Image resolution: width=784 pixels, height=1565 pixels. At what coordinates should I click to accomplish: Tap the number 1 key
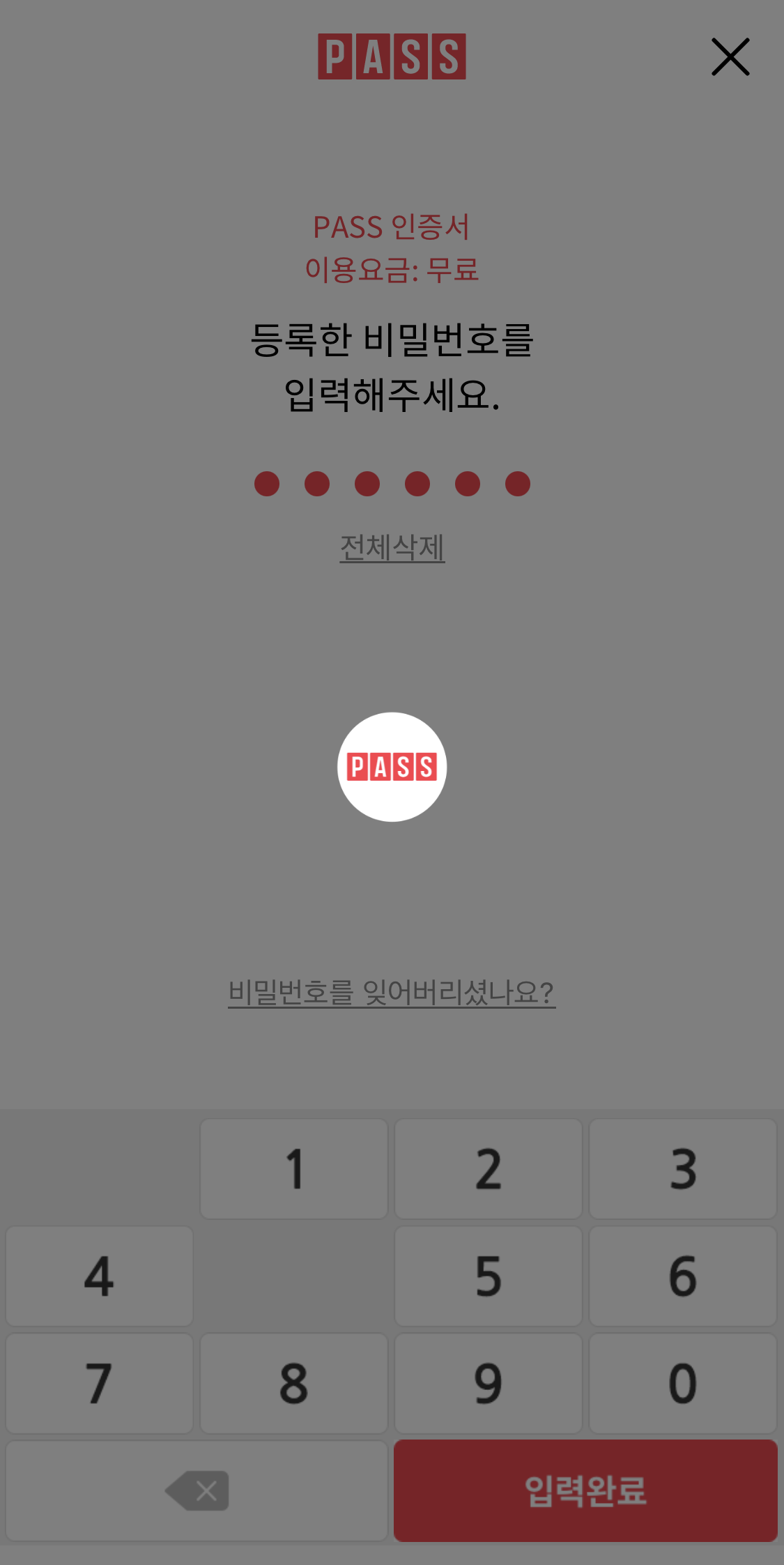point(293,1168)
